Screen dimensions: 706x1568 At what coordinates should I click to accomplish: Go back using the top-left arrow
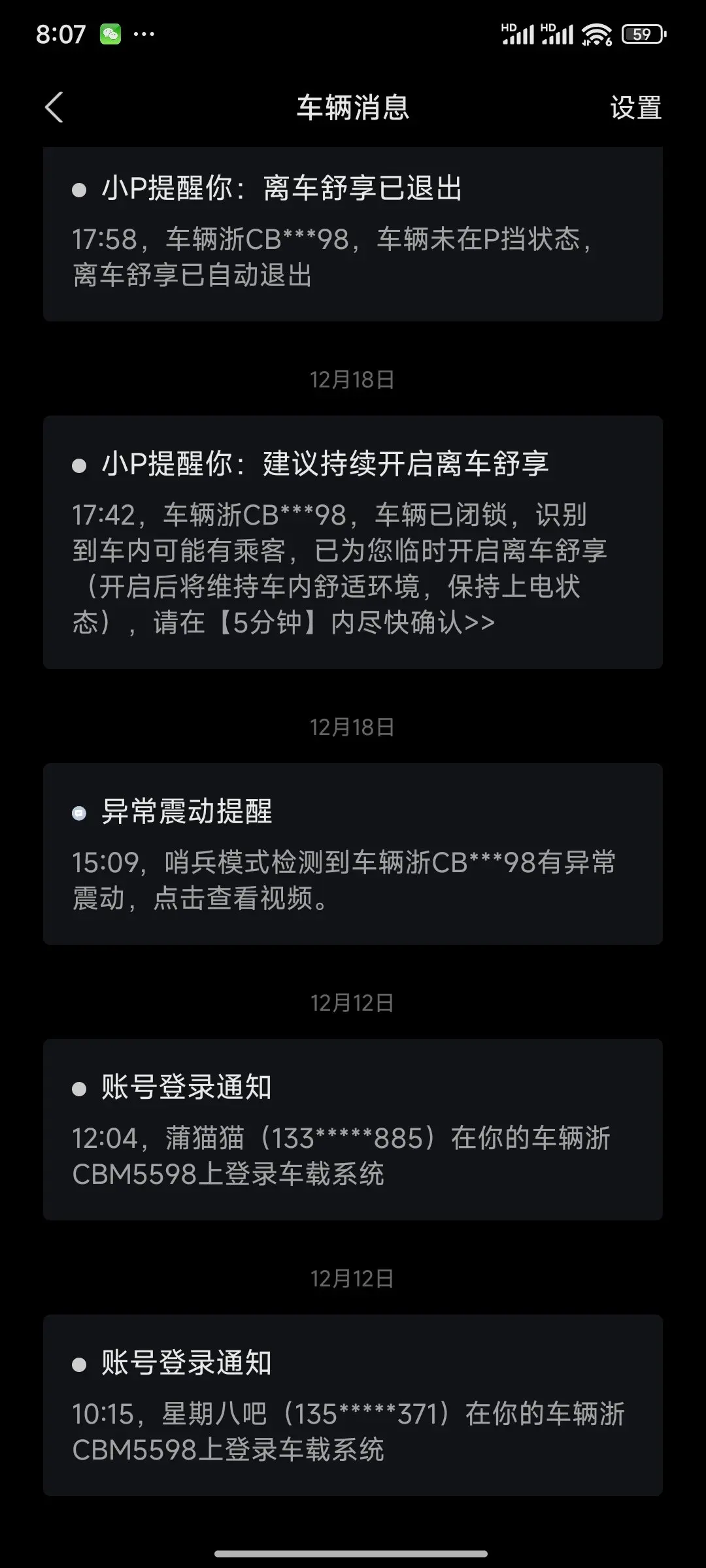click(x=54, y=107)
